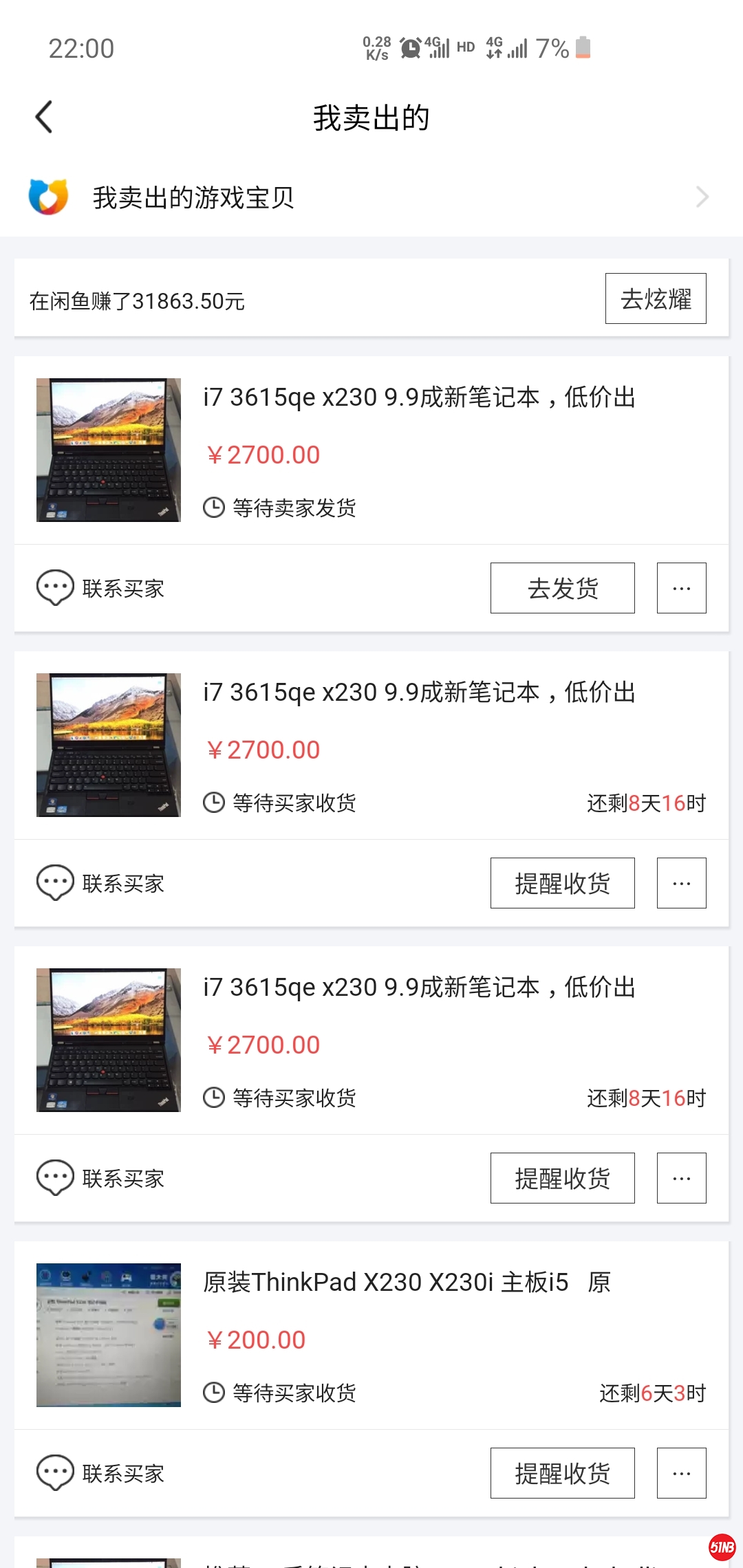Open the first laptop order title
The width and height of the screenshot is (743, 1568).
tap(420, 397)
